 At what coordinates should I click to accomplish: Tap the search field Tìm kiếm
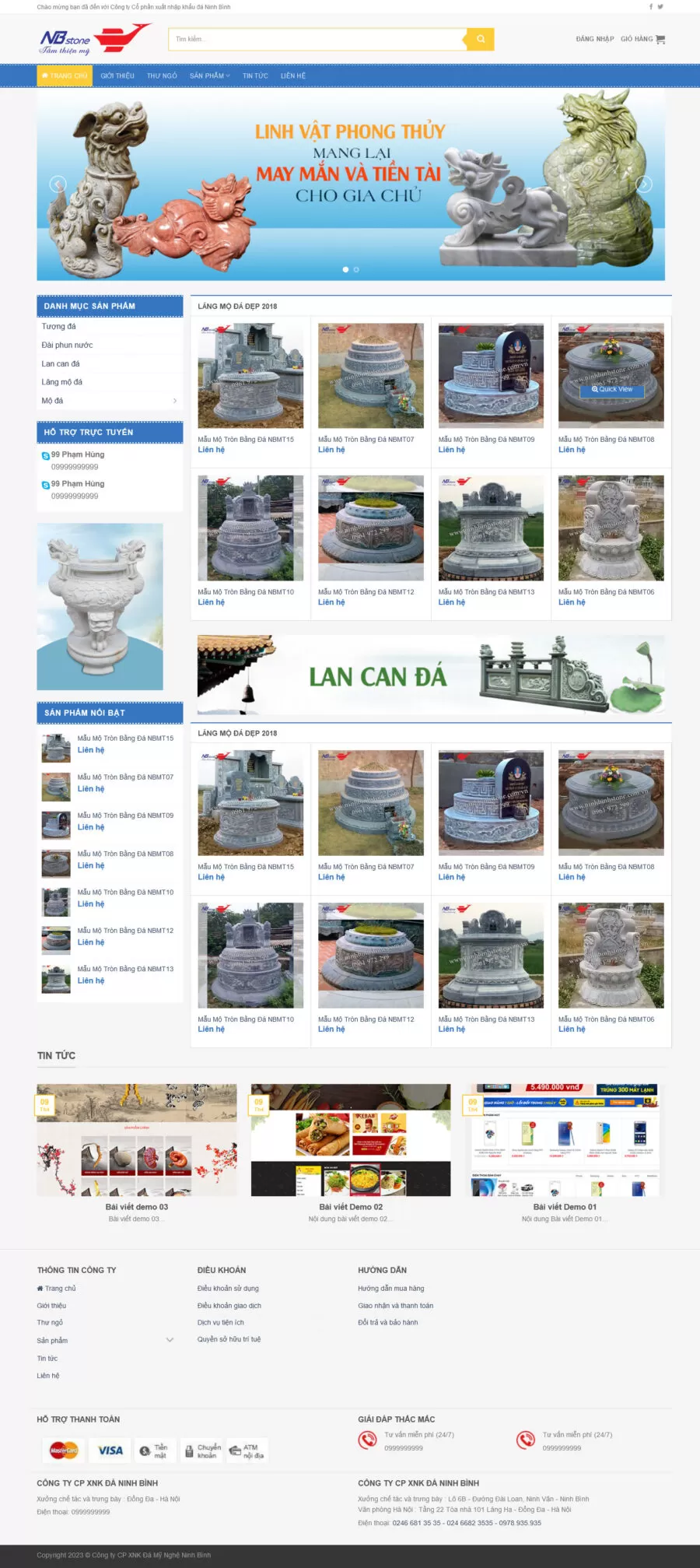[x=315, y=39]
